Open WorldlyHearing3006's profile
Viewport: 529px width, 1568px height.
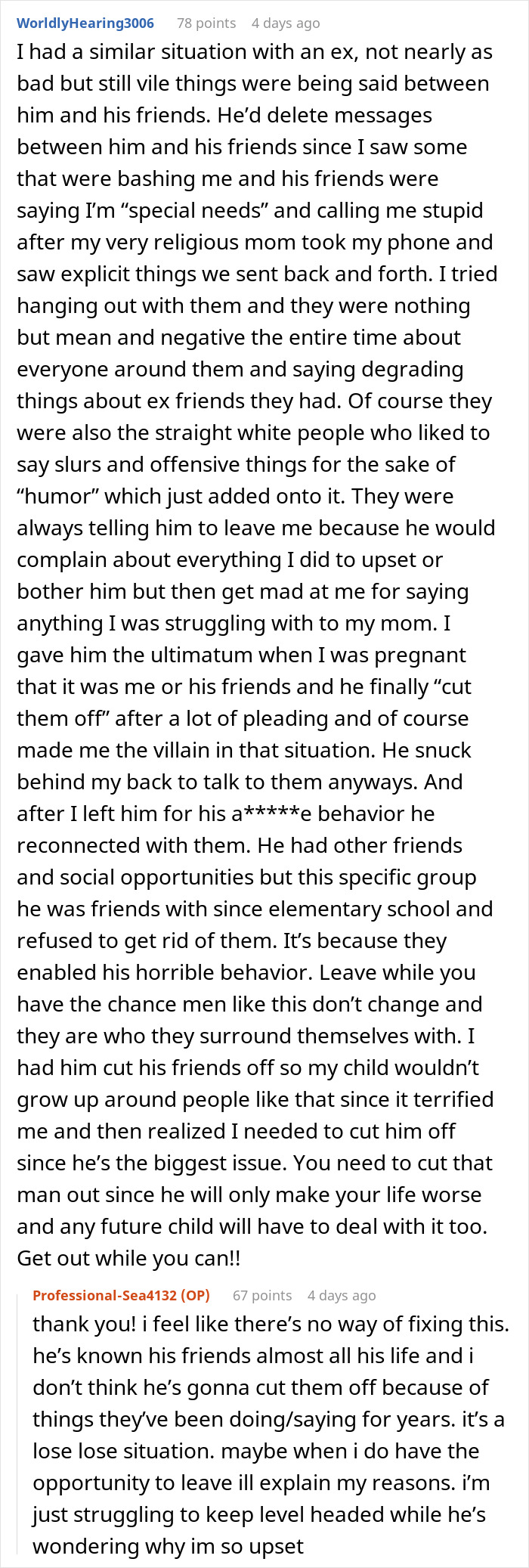(x=85, y=23)
